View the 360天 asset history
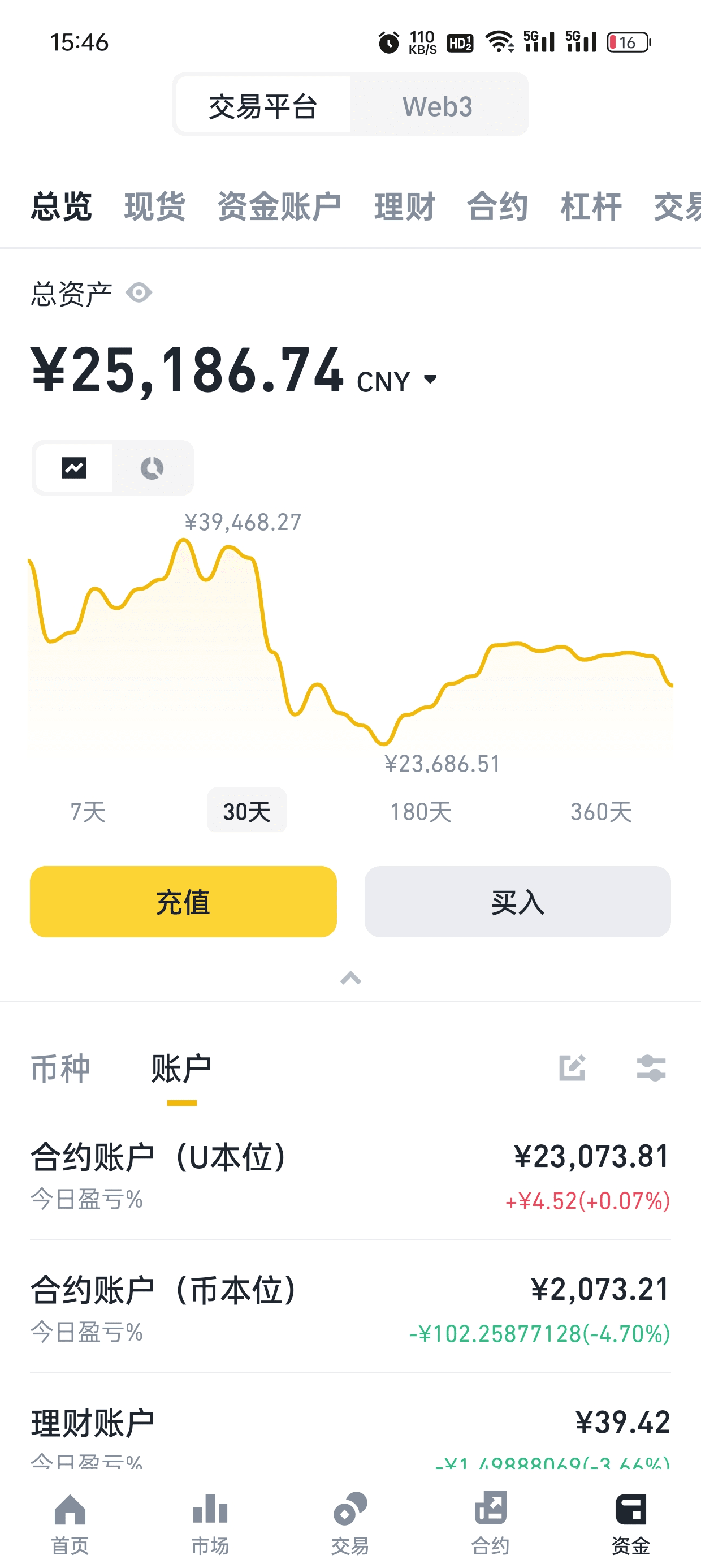 point(601,811)
